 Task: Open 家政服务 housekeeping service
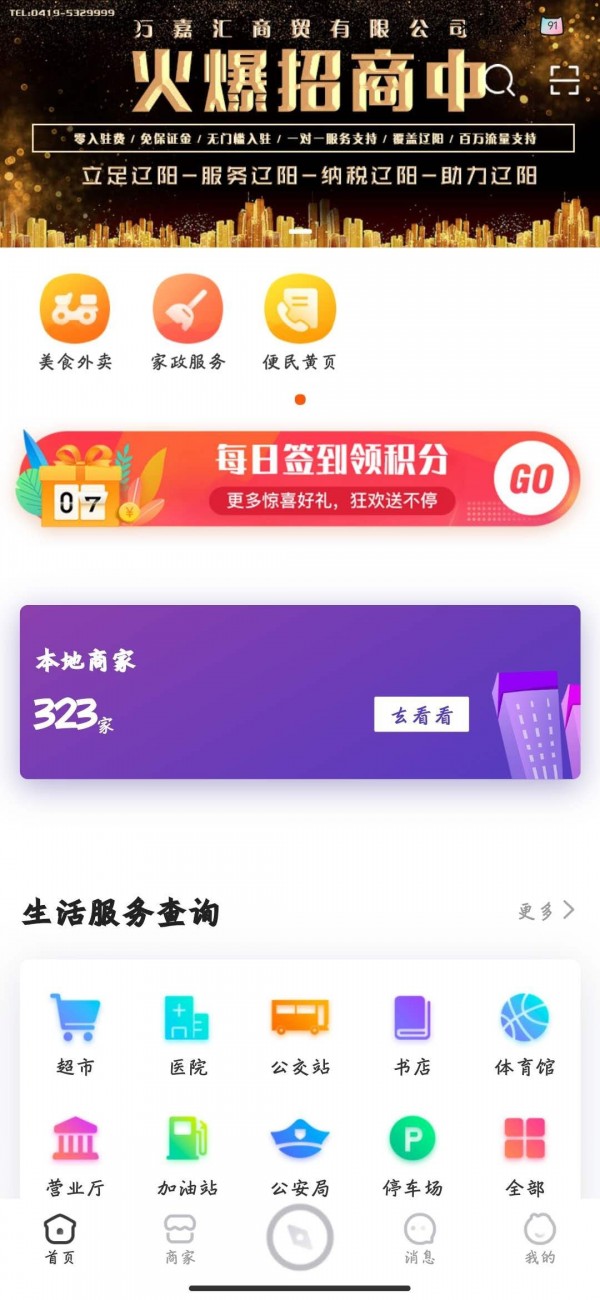pyautogui.click(x=188, y=322)
